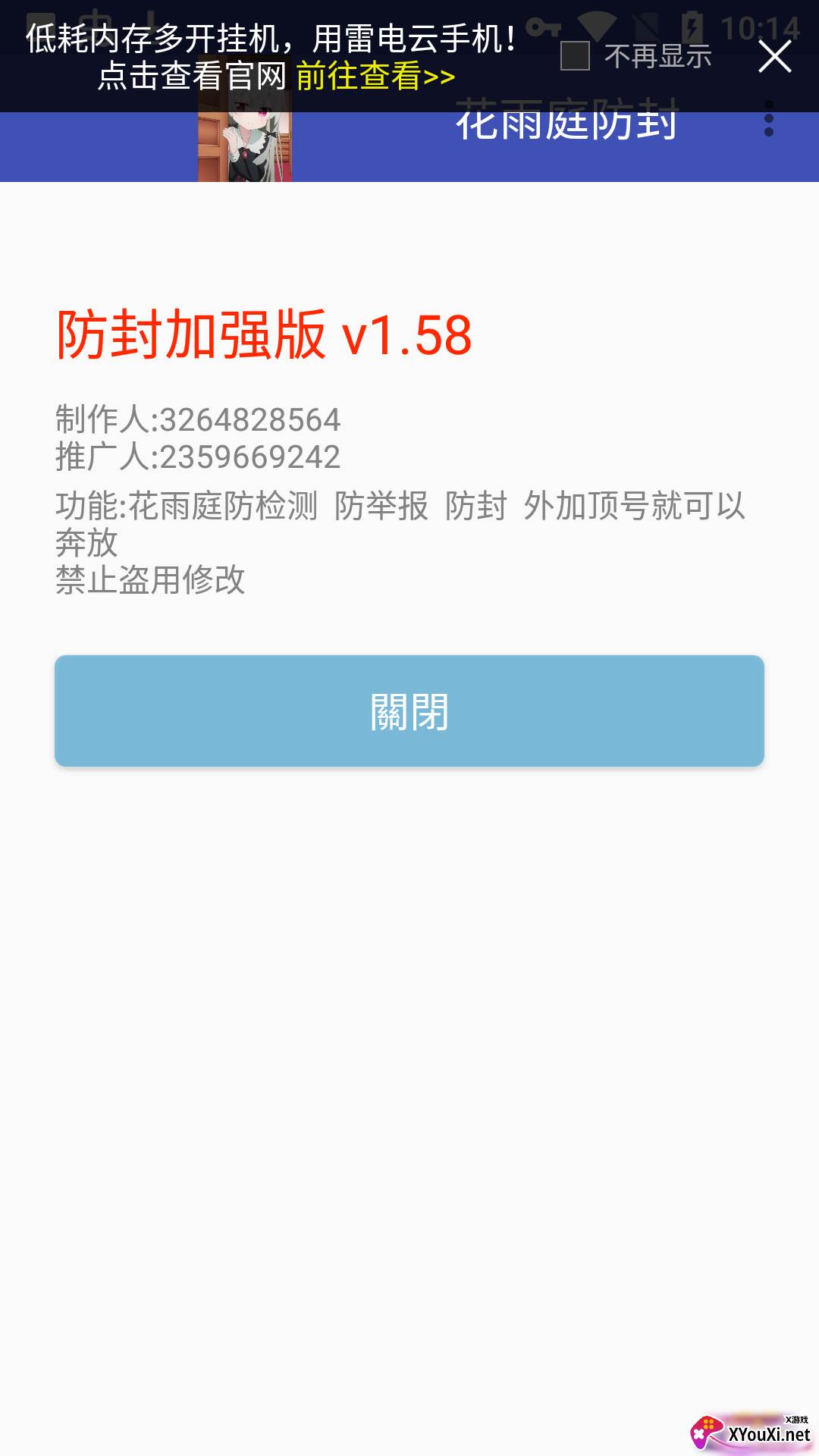Dismiss the top ad banner
The height and width of the screenshot is (1456, 819).
coord(774,57)
